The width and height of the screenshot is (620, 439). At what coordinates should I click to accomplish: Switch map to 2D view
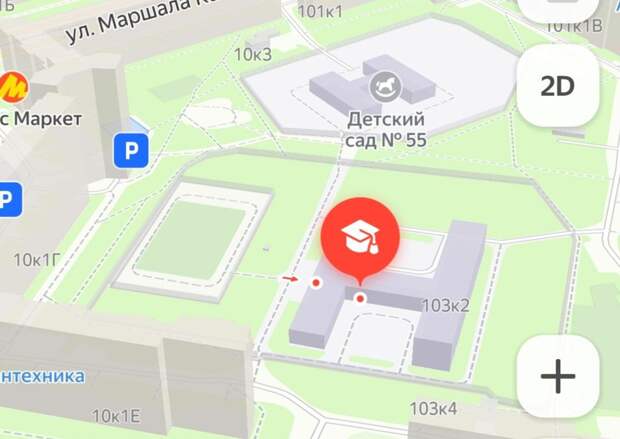pos(557,86)
